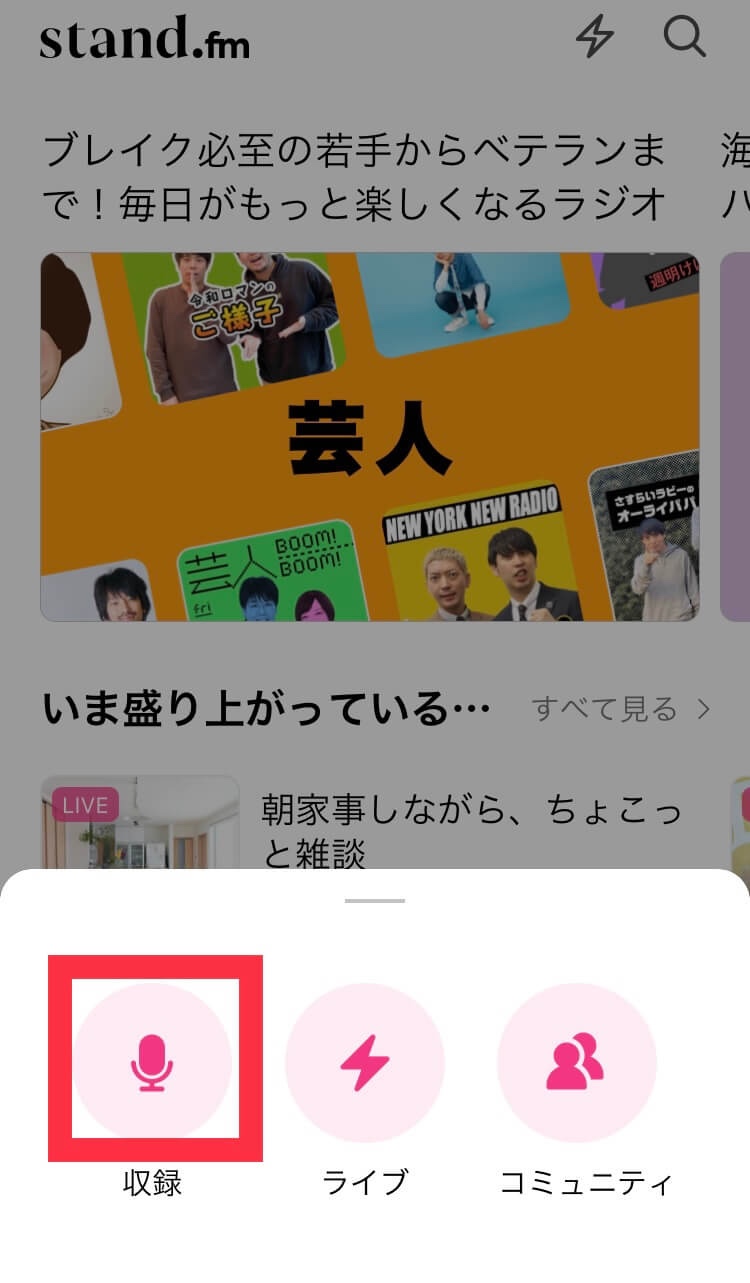Open the 芸人 featured banner

point(370,437)
